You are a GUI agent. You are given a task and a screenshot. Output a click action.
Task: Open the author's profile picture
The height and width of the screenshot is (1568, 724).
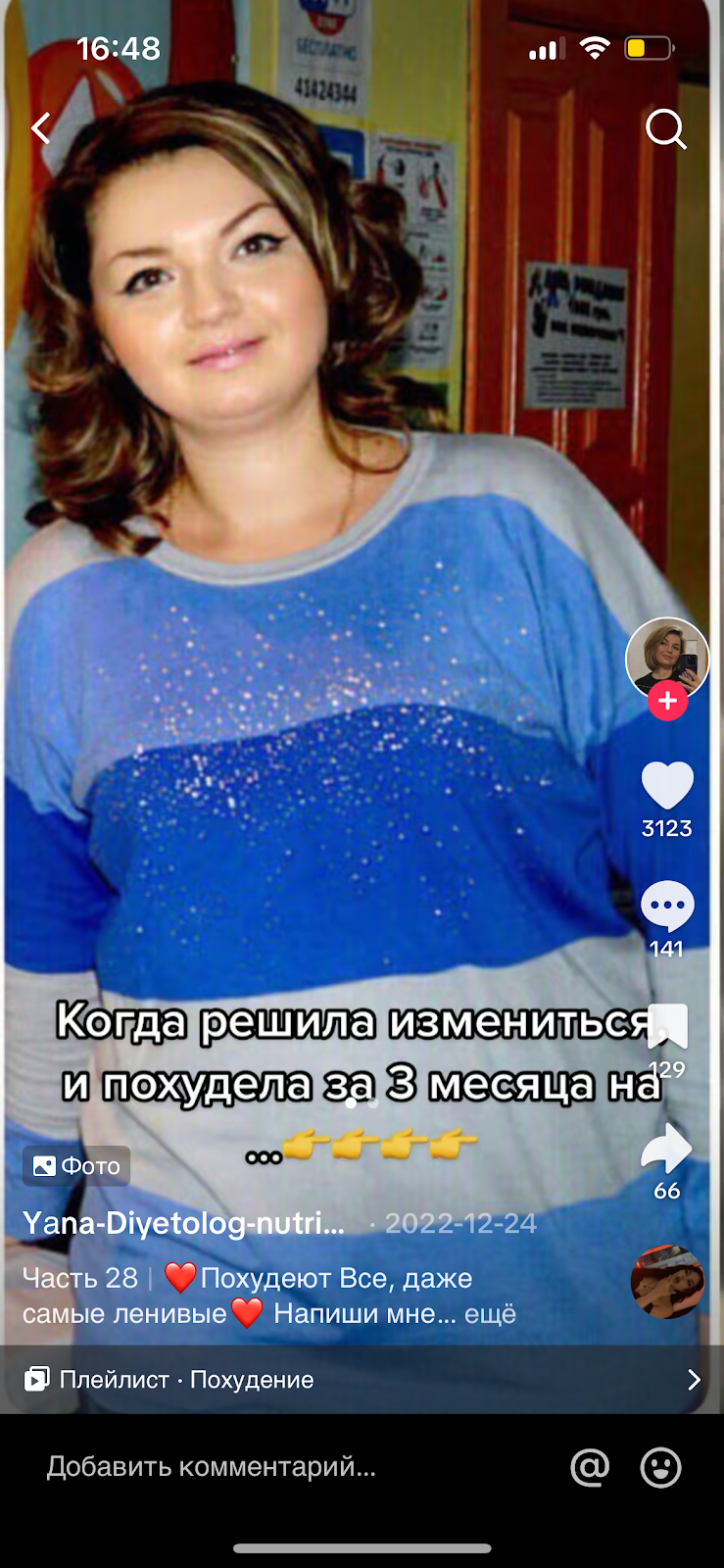tap(667, 655)
